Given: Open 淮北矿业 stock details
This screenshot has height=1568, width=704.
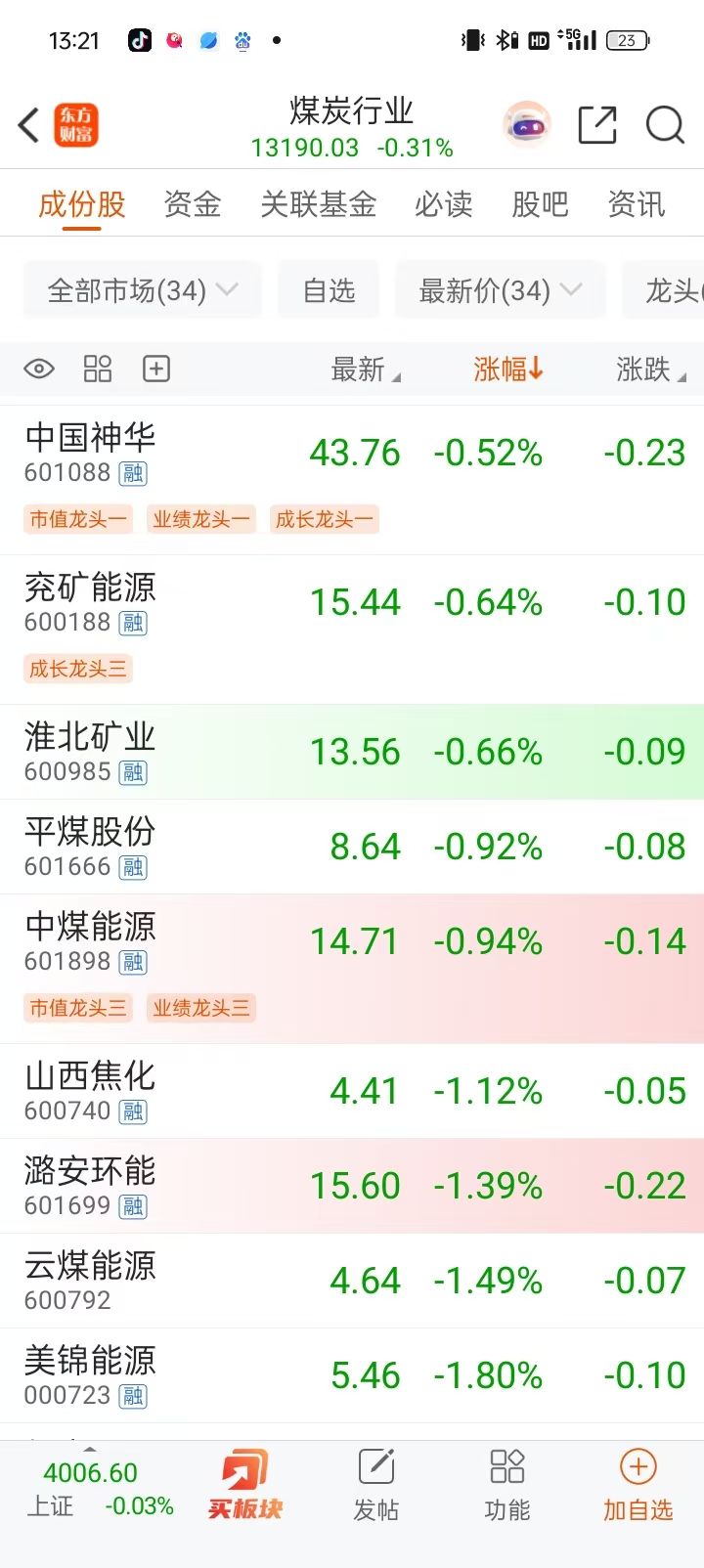Looking at the screenshot, I should 90,751.
